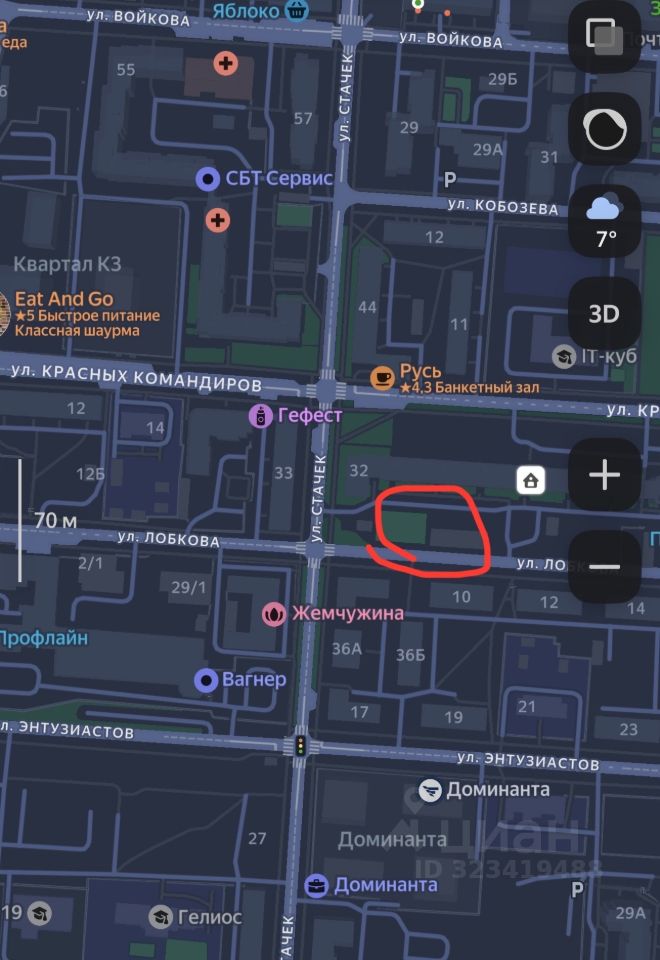Open the СБТ Сервис place marker
The image size is (660, 960).
(x=208, y=179)
